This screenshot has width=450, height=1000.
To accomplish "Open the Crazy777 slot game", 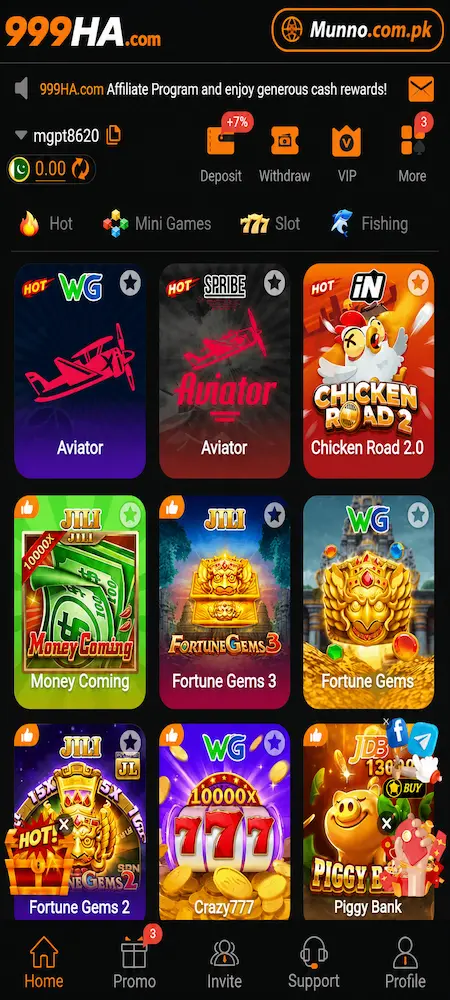I will tap(224, 821).
